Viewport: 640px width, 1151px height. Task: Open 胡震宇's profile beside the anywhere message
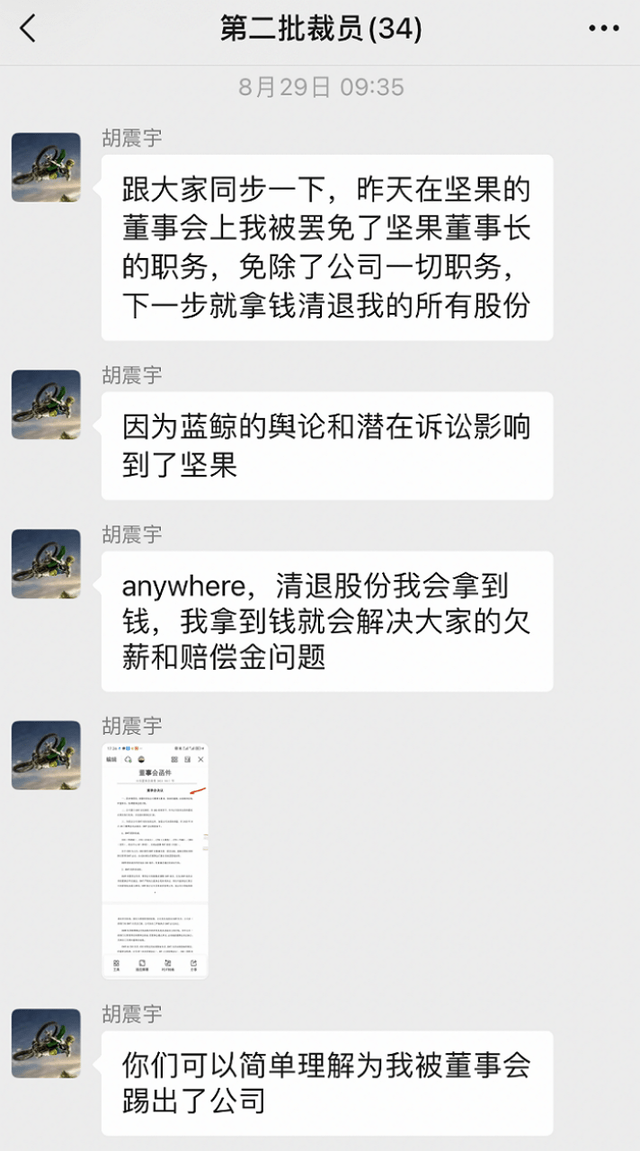click(46, 564)
